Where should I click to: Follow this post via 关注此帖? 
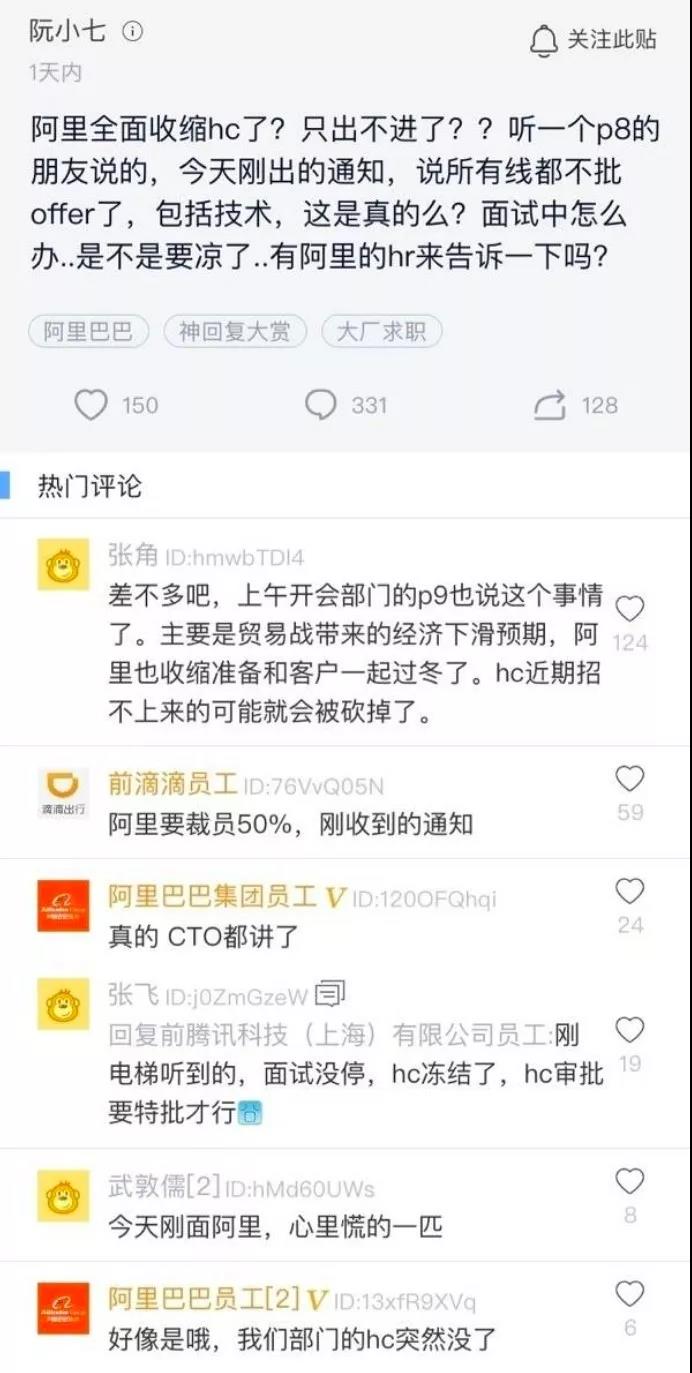click(593, 40)
